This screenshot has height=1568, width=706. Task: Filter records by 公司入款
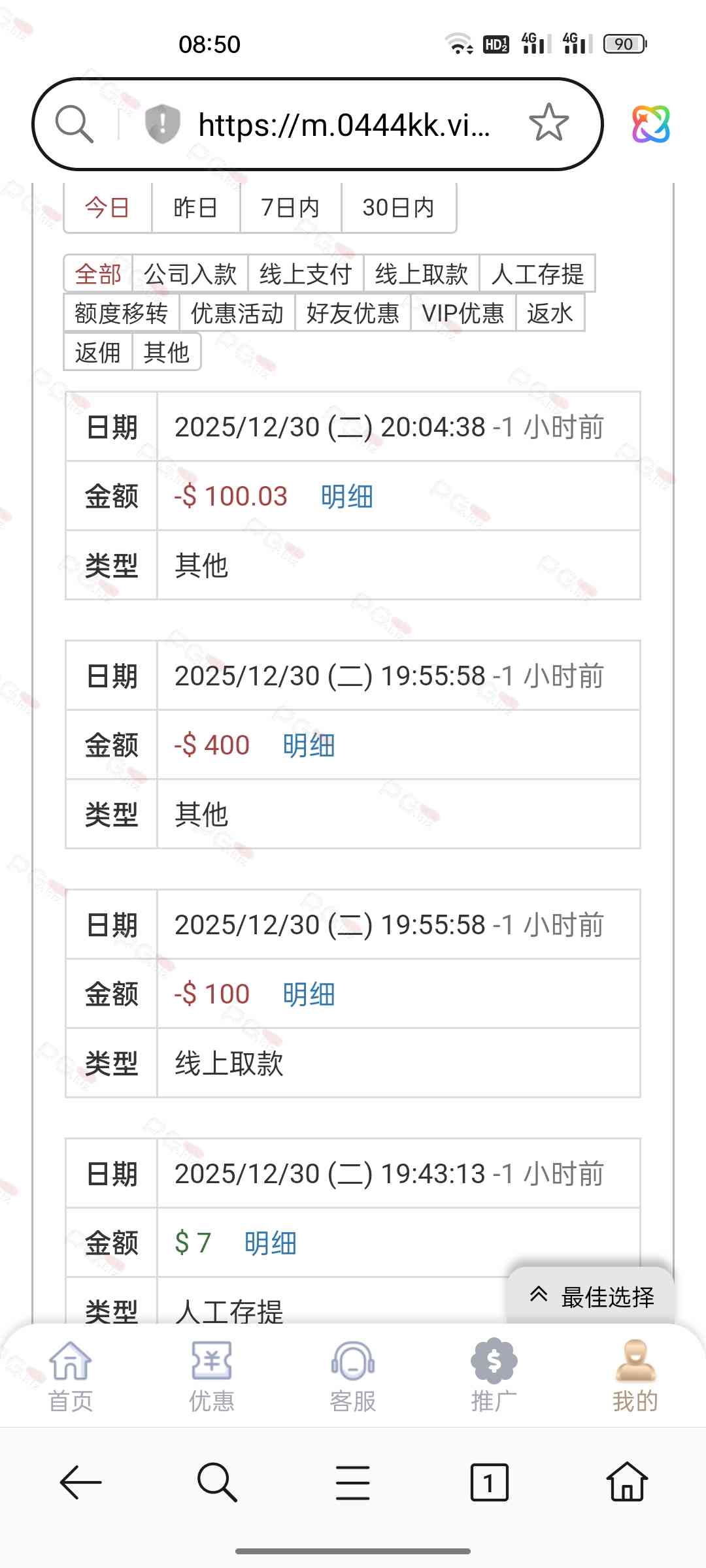click(190, 274)
